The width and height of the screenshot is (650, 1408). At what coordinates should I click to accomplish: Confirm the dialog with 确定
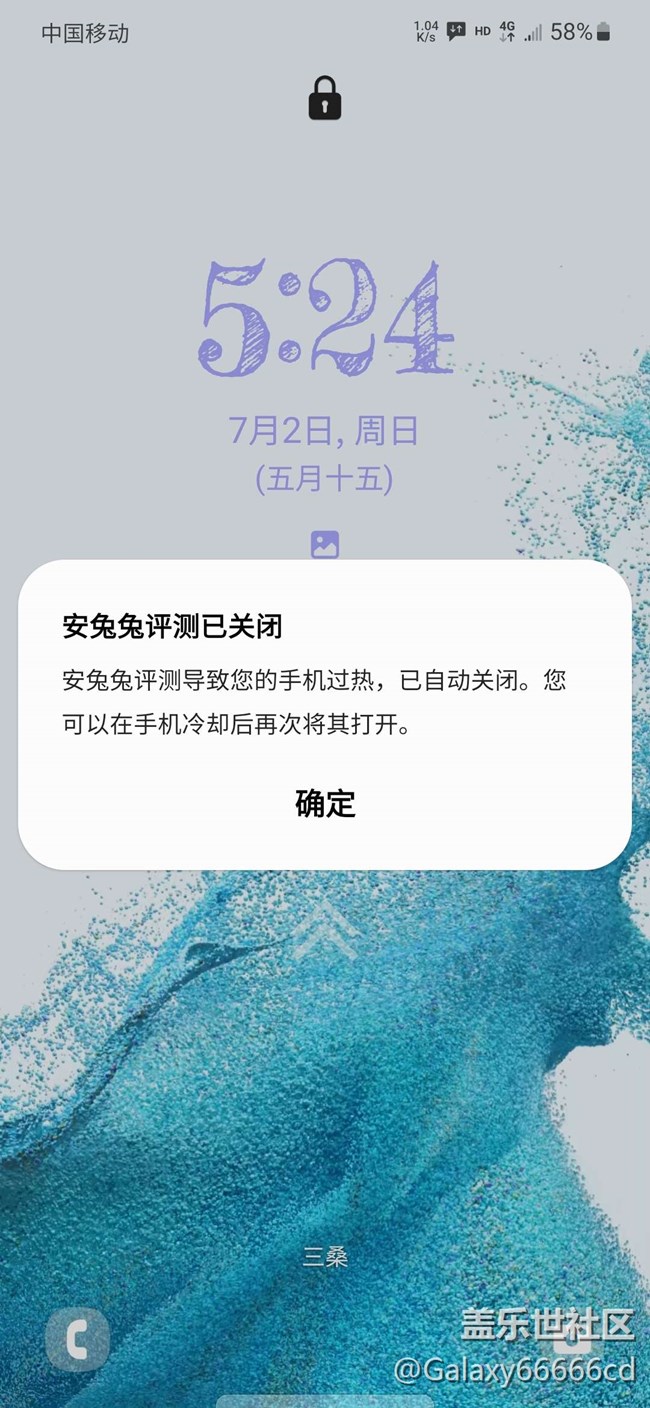(325, 803)
